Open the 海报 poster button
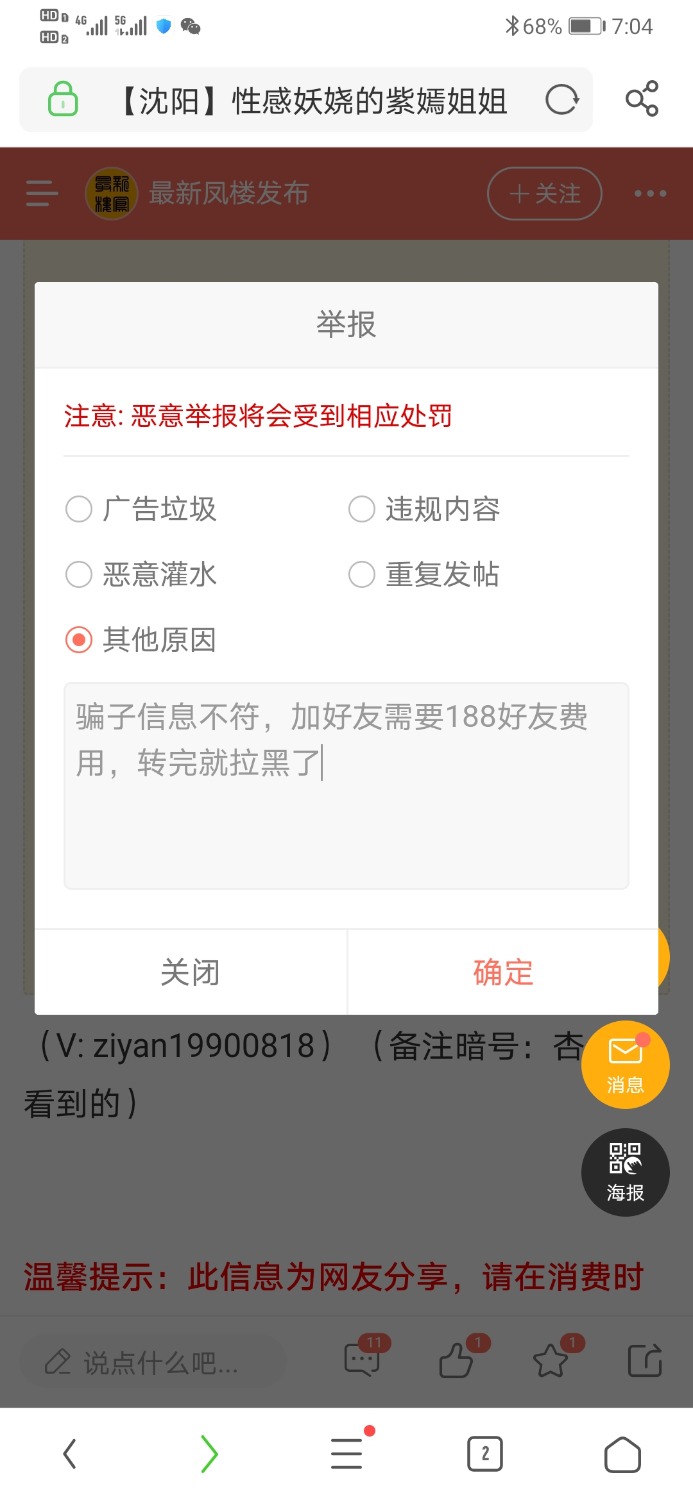The image size is (693, 1500). pyautogui.click(x=625, y=1172)
